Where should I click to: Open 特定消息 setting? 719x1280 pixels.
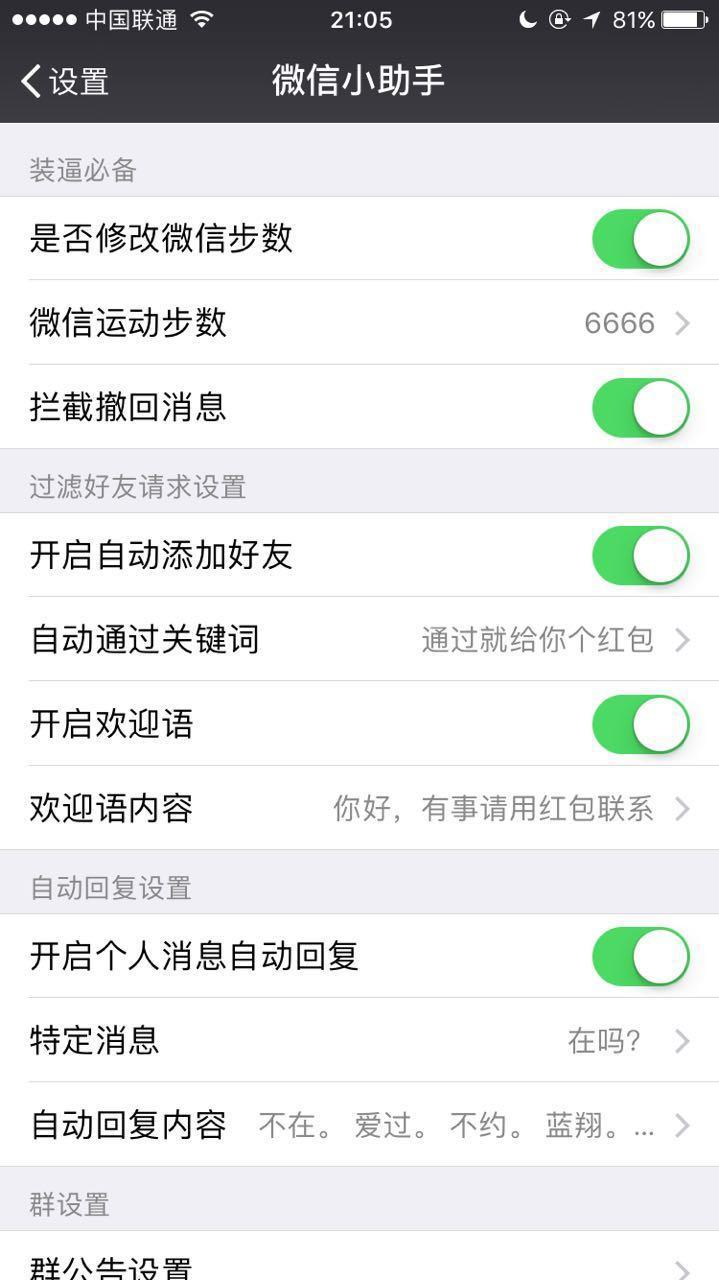click(359, 1040)
